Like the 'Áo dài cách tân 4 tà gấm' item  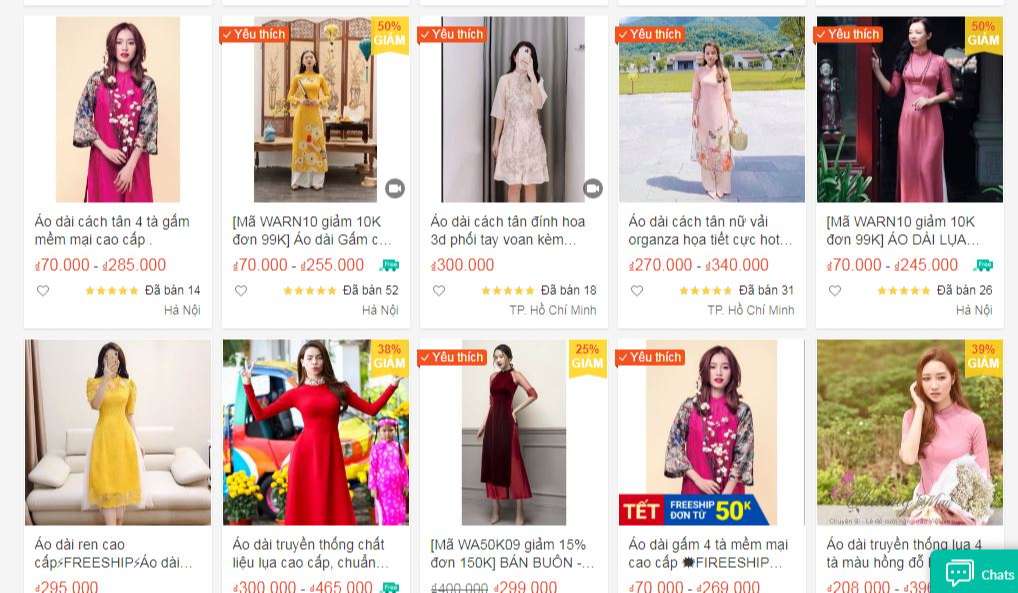43,291
